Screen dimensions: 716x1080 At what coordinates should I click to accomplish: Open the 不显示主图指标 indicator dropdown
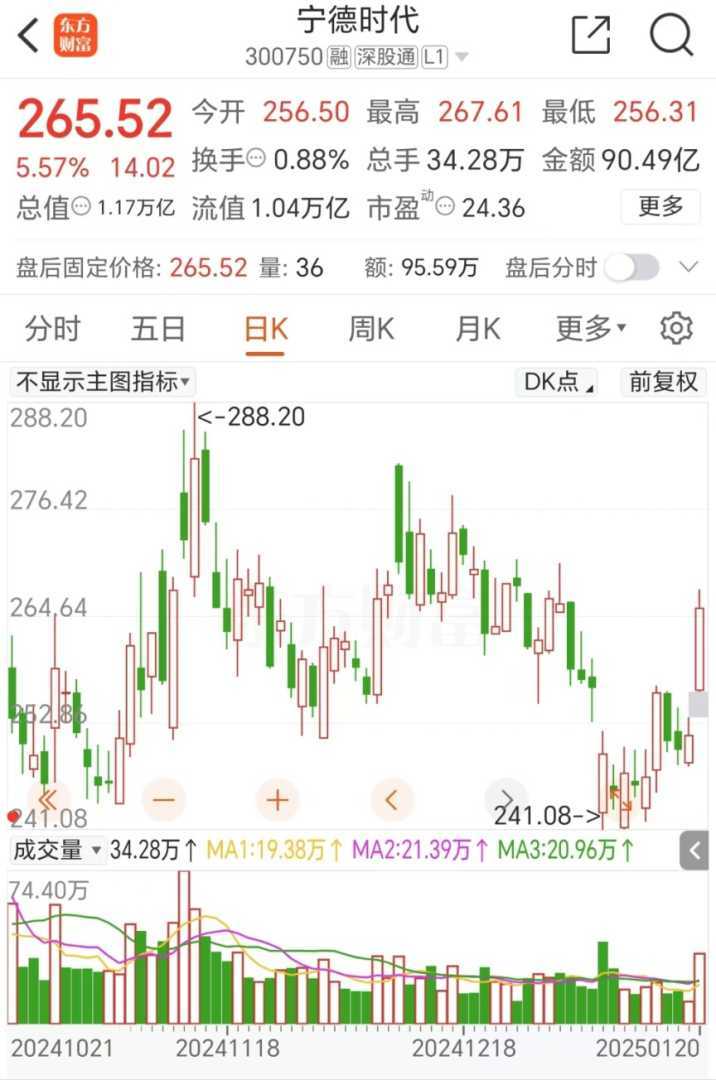[102, 381]
